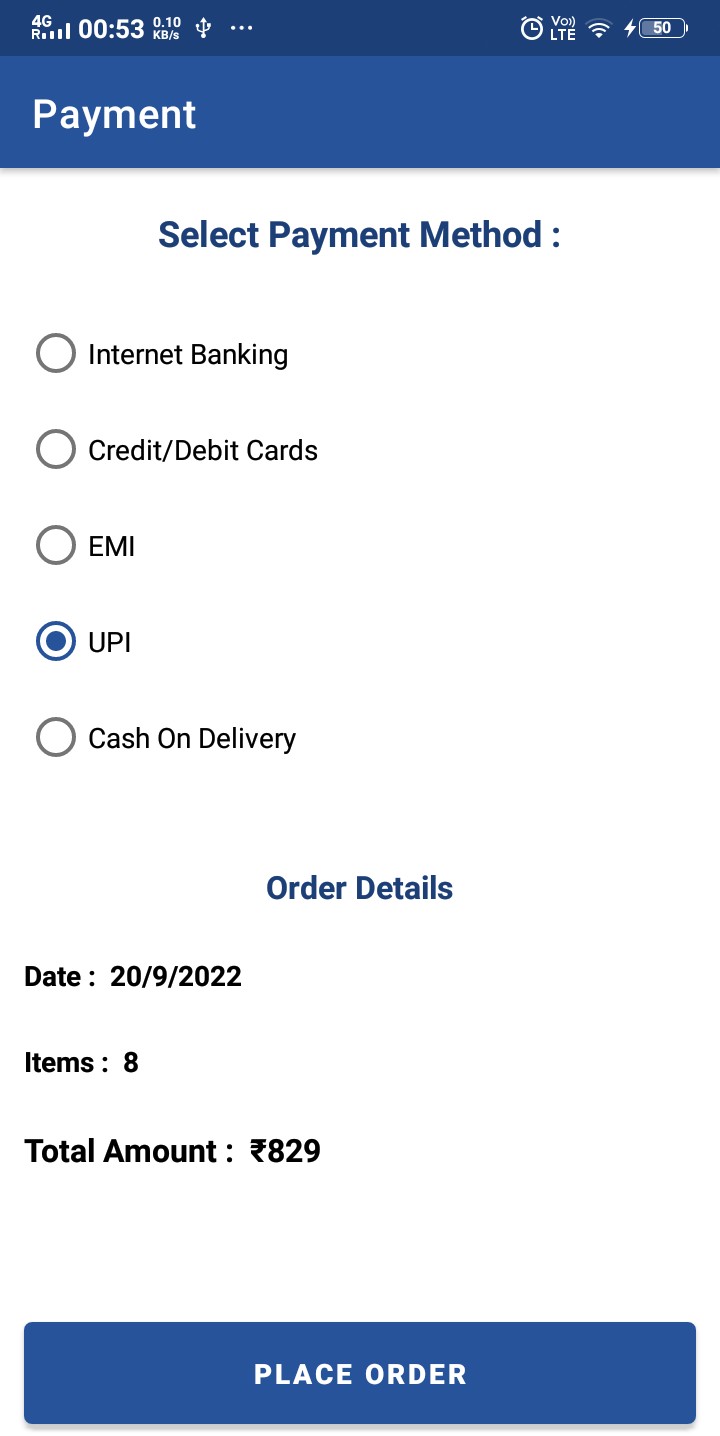The image size is (720, 1436).
Task: Tap the selected UPI radio button
Action: (56, 642)
